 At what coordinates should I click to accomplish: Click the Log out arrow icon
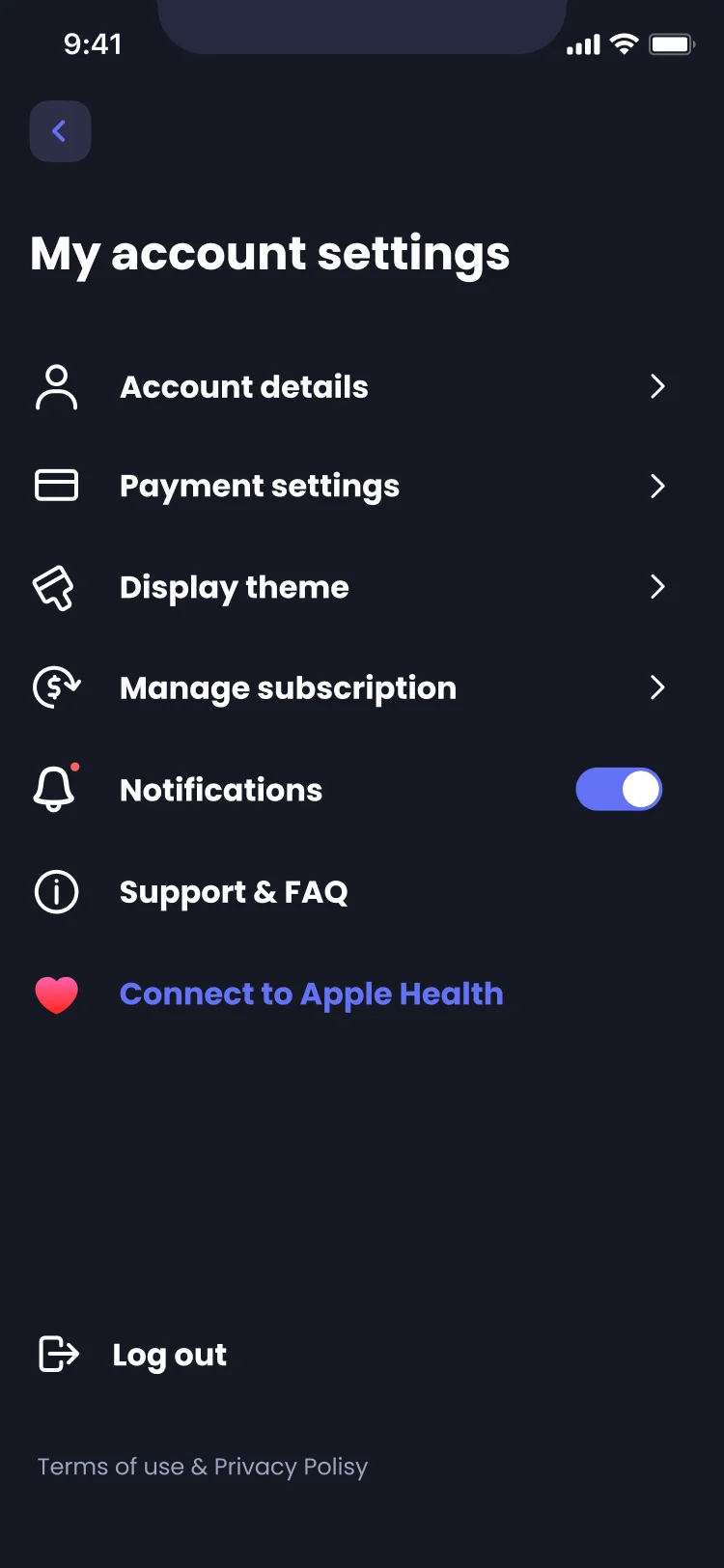coord(58,1354)
